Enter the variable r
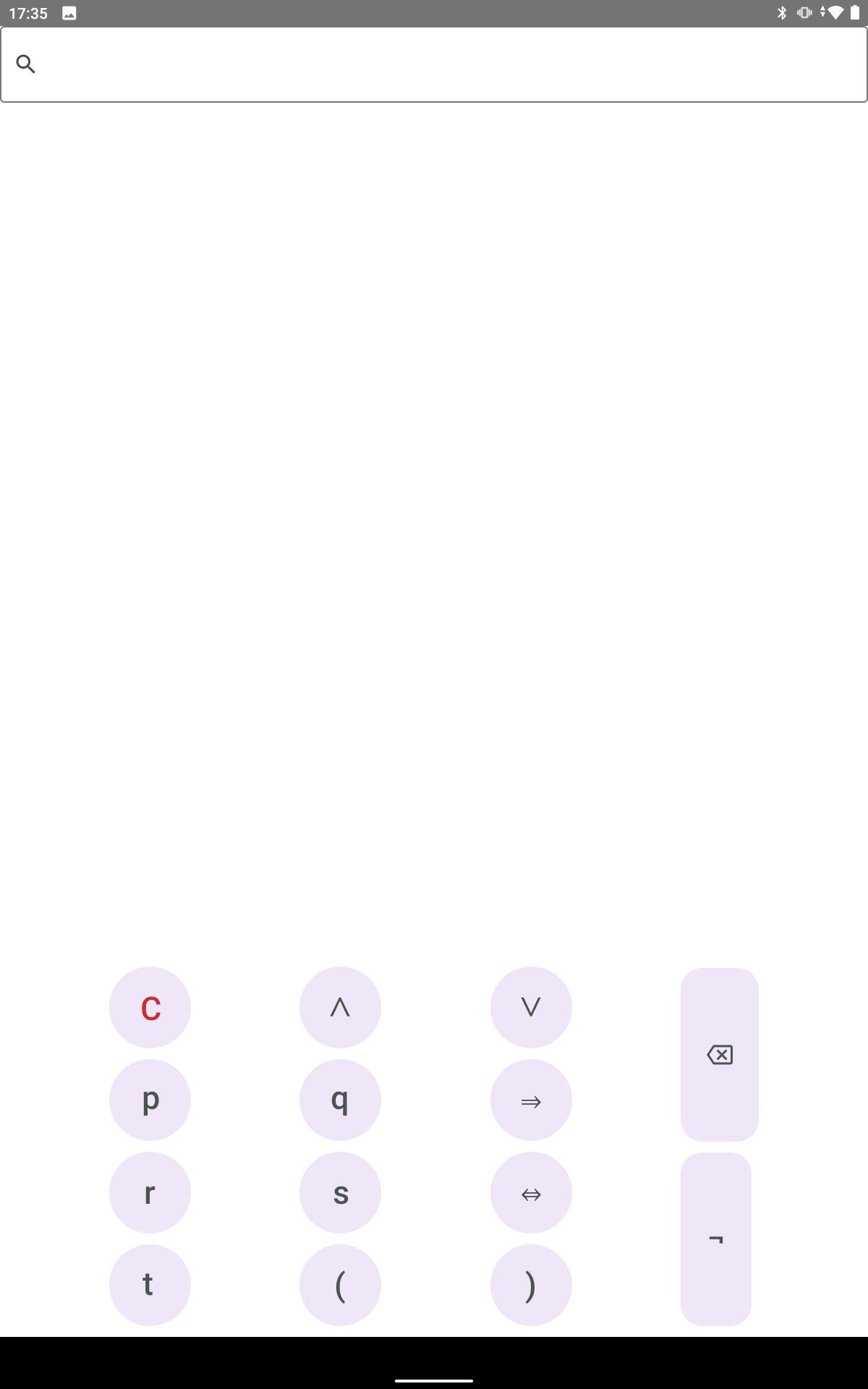The height and width of the screenshot is (1389, 868). (x=150, y=1192)
